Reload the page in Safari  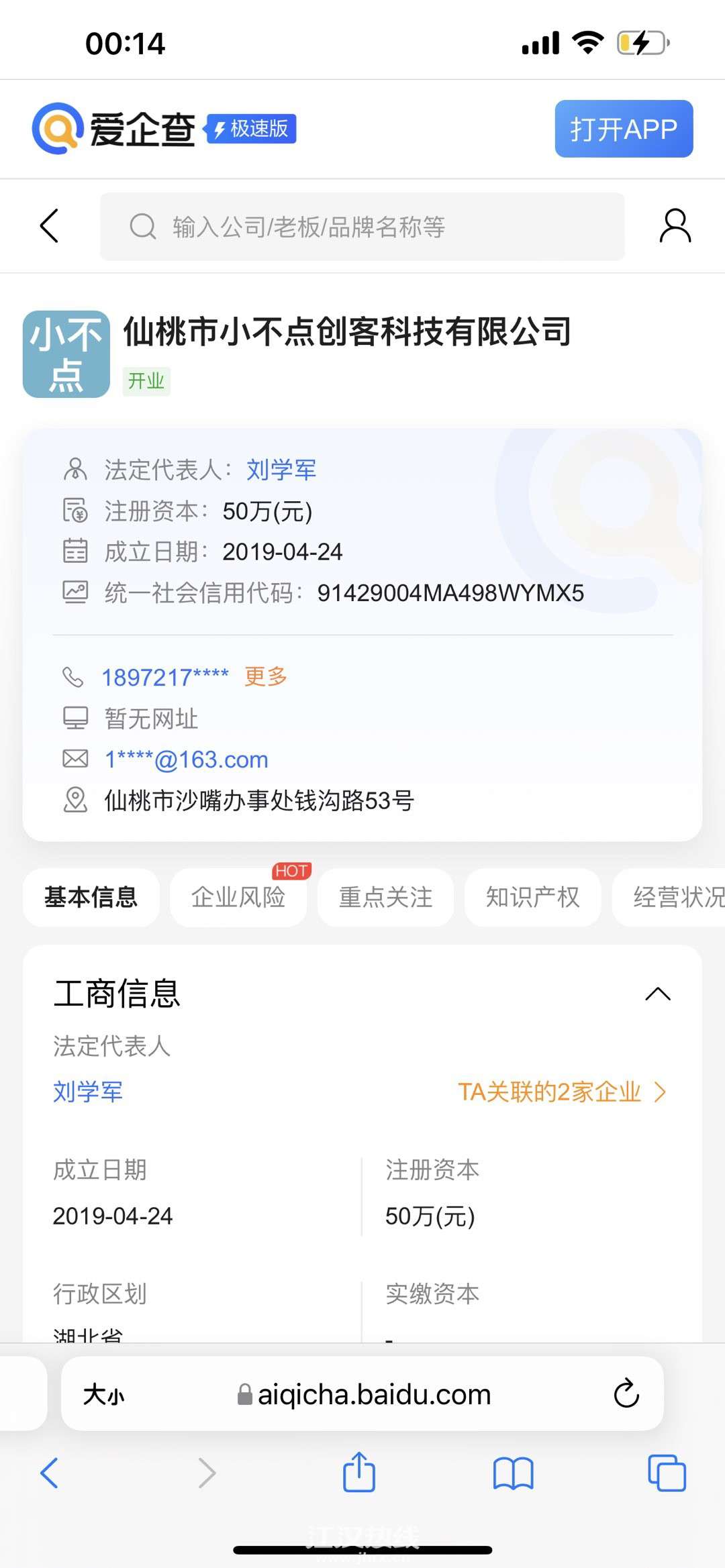[626, 1394]
